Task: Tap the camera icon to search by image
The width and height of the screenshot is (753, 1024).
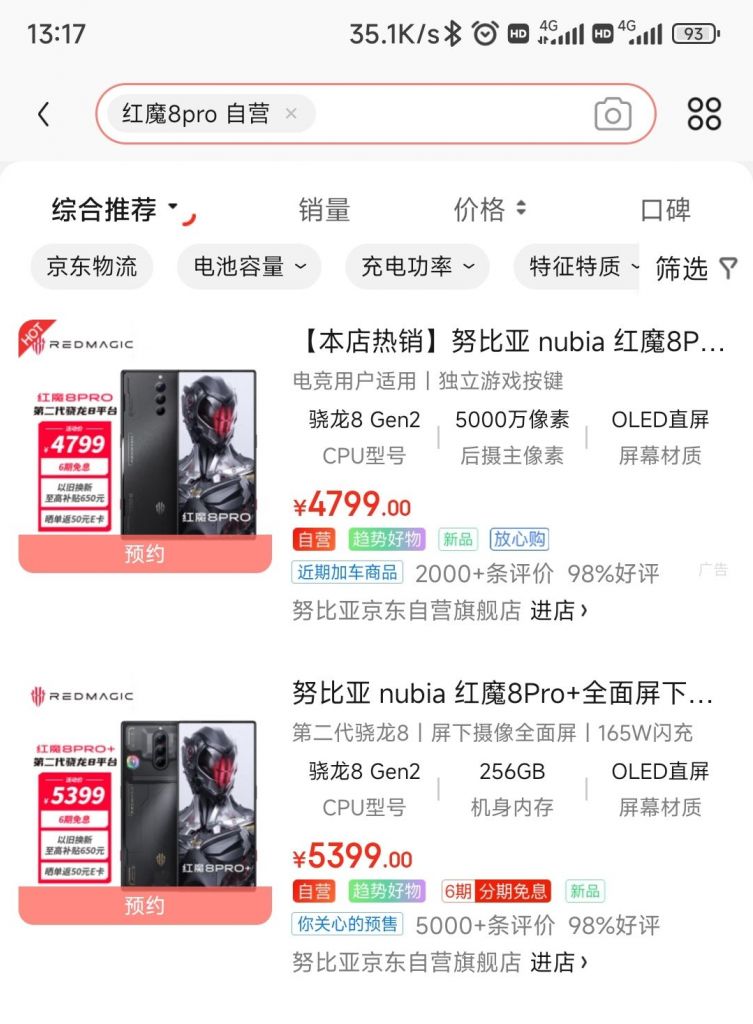Action: pyautogui.click(x=613, y=114)
